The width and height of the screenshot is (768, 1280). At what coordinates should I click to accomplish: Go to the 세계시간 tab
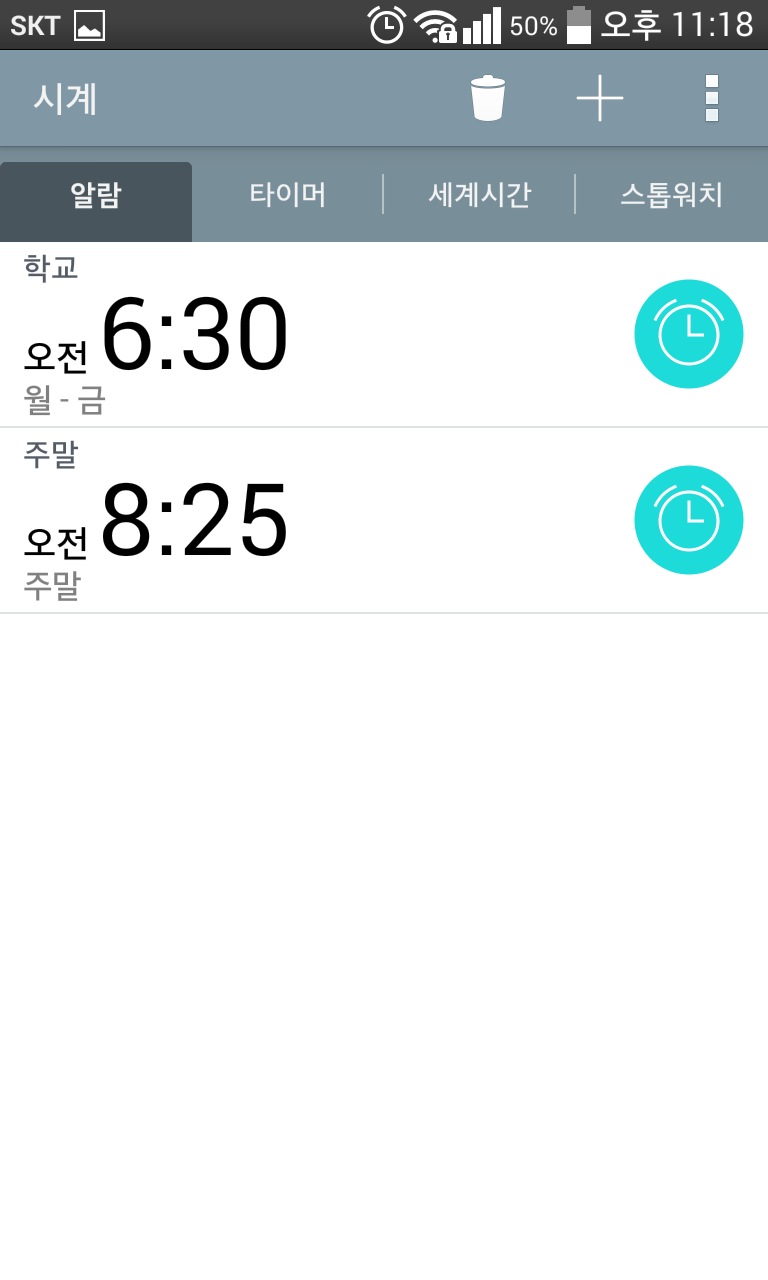479,195
